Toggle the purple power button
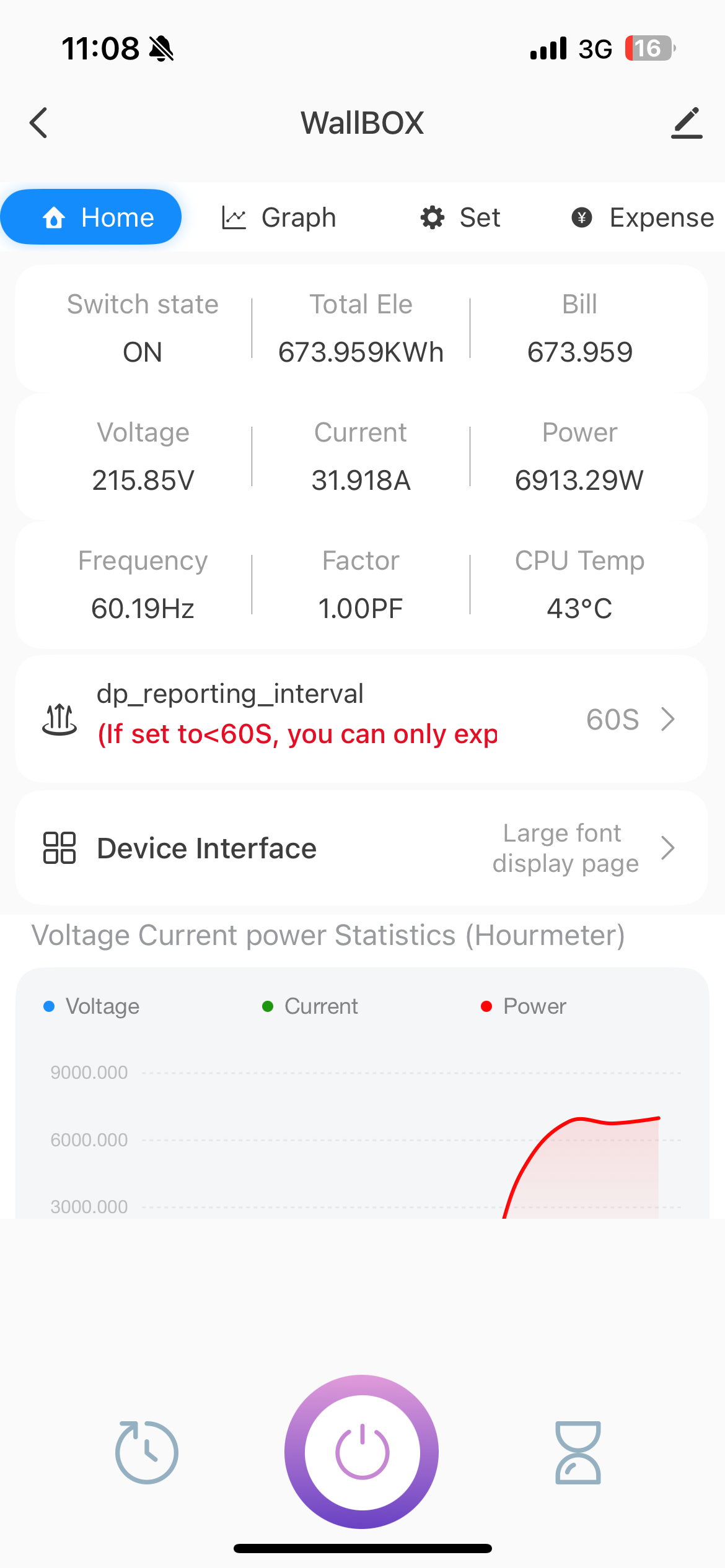The height and width of the screenshot is (1568, 725). pyautogui.click(x=362, y=1452)
